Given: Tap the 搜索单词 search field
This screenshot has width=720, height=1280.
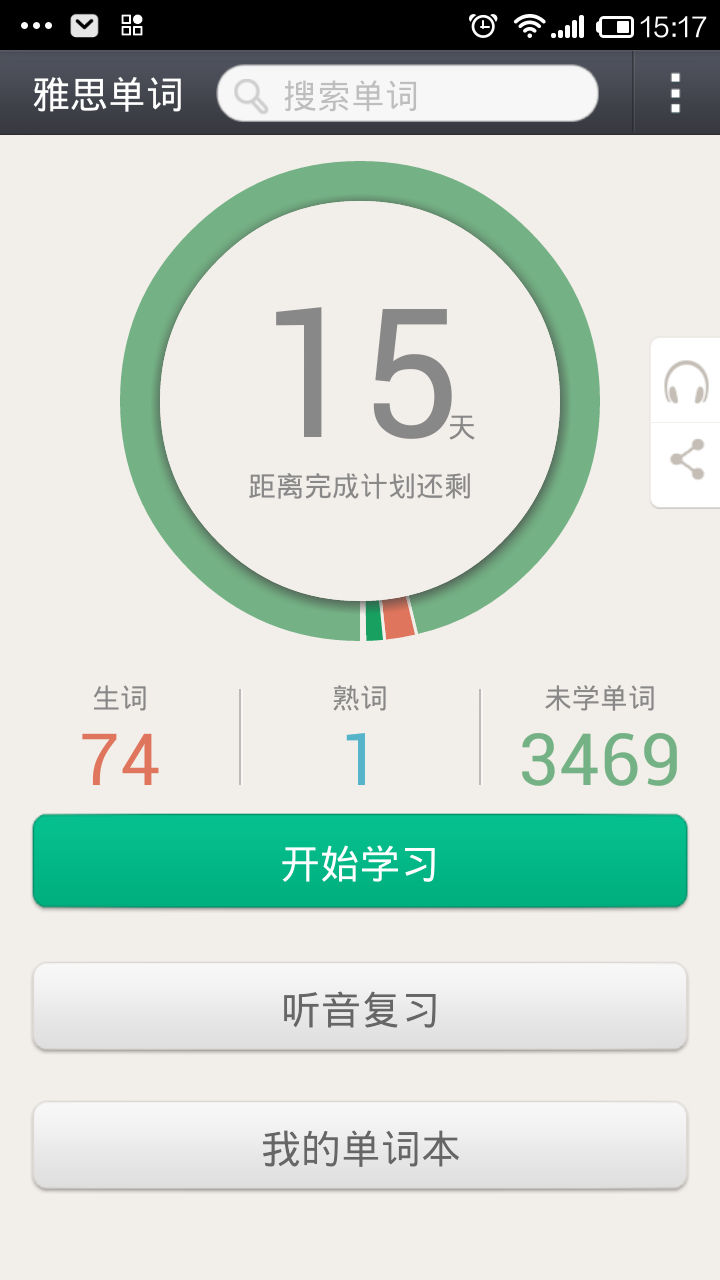Looking at the screenshot, I should click(408, 95).
